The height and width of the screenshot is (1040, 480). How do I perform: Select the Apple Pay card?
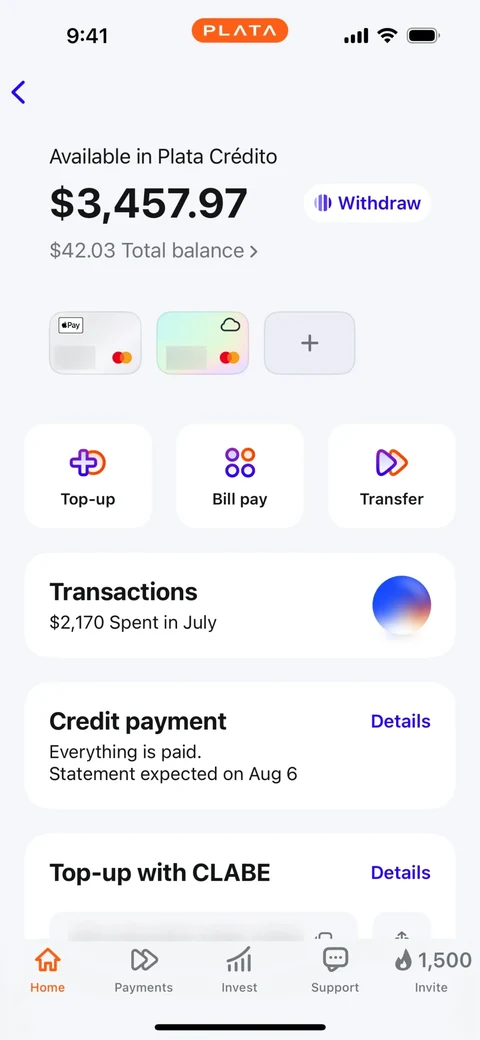click(x=95, y=343)
